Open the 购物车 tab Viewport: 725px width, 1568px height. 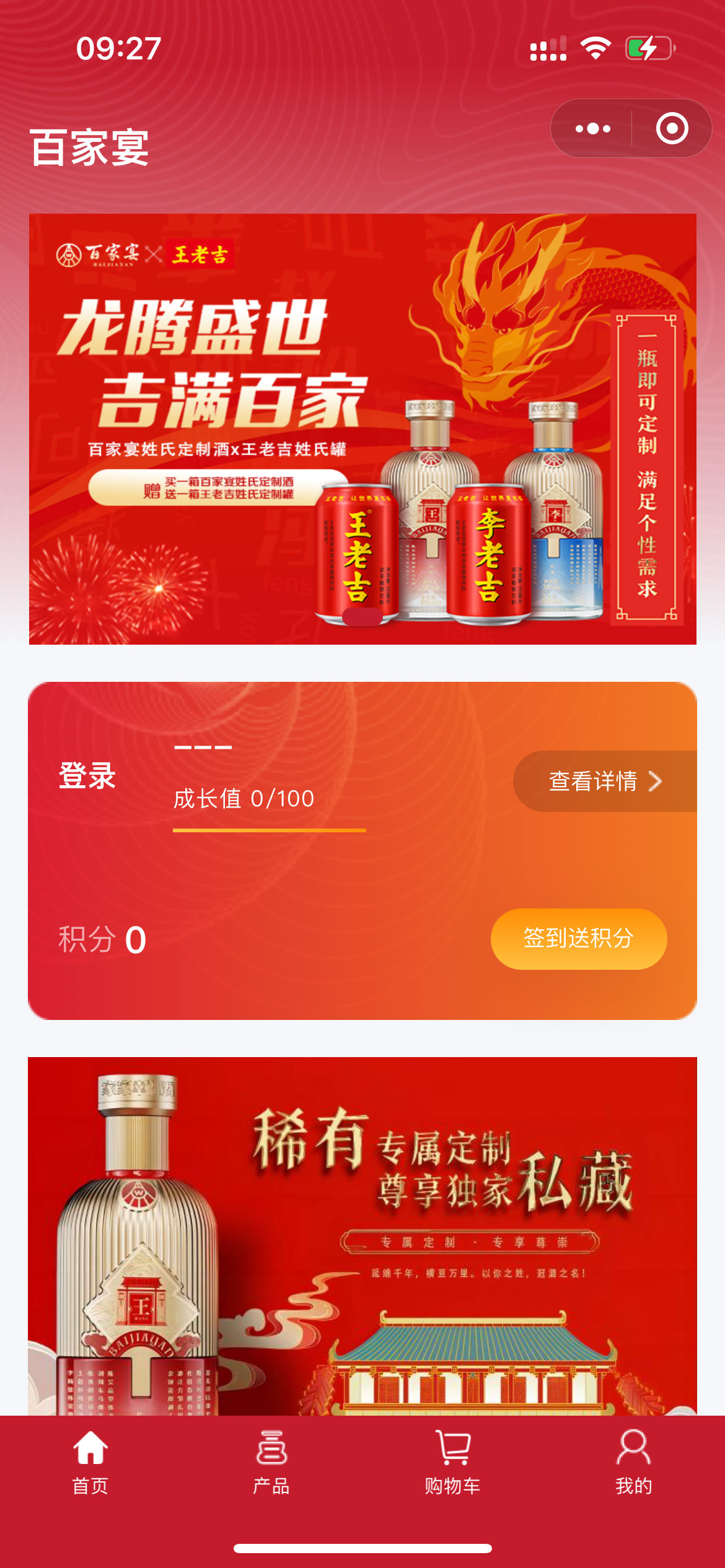click(452, 1463)
